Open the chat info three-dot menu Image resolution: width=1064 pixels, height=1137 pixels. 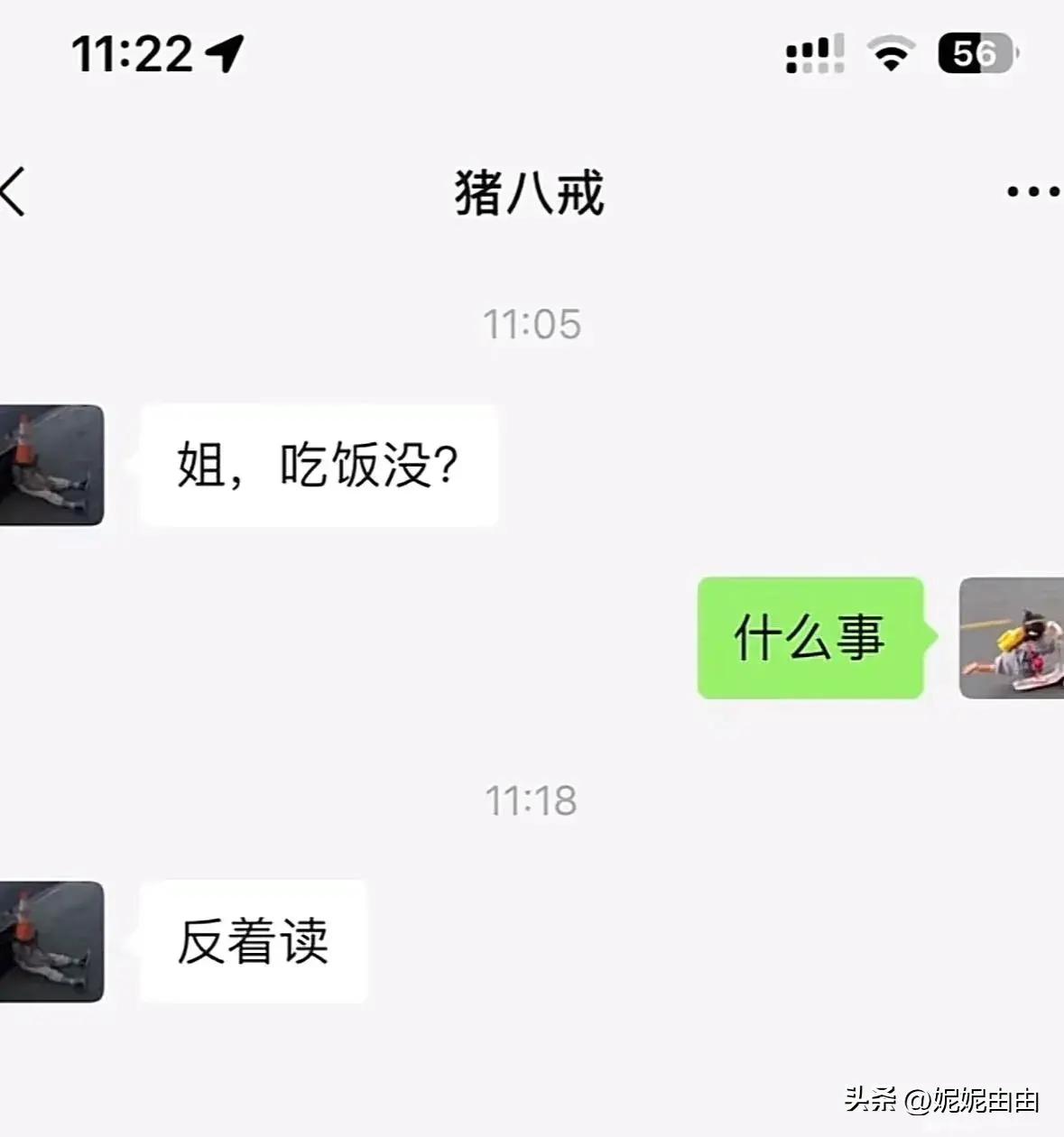pyautogui.click(x=1032, y=191)
